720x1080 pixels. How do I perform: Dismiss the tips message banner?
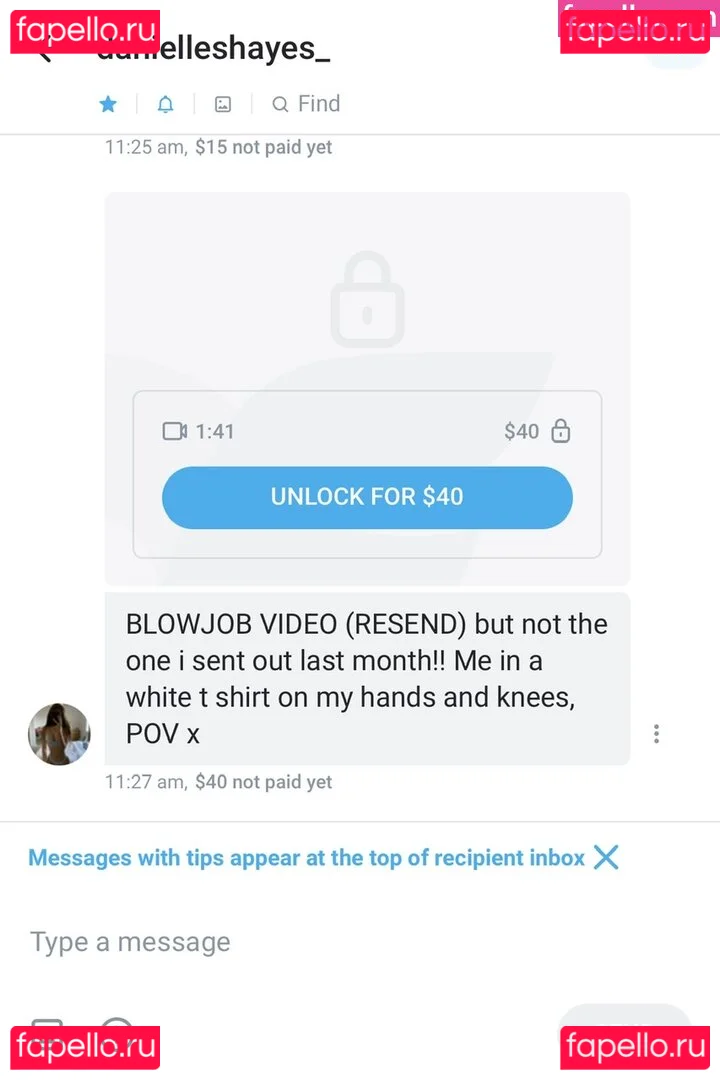point(606,857)
